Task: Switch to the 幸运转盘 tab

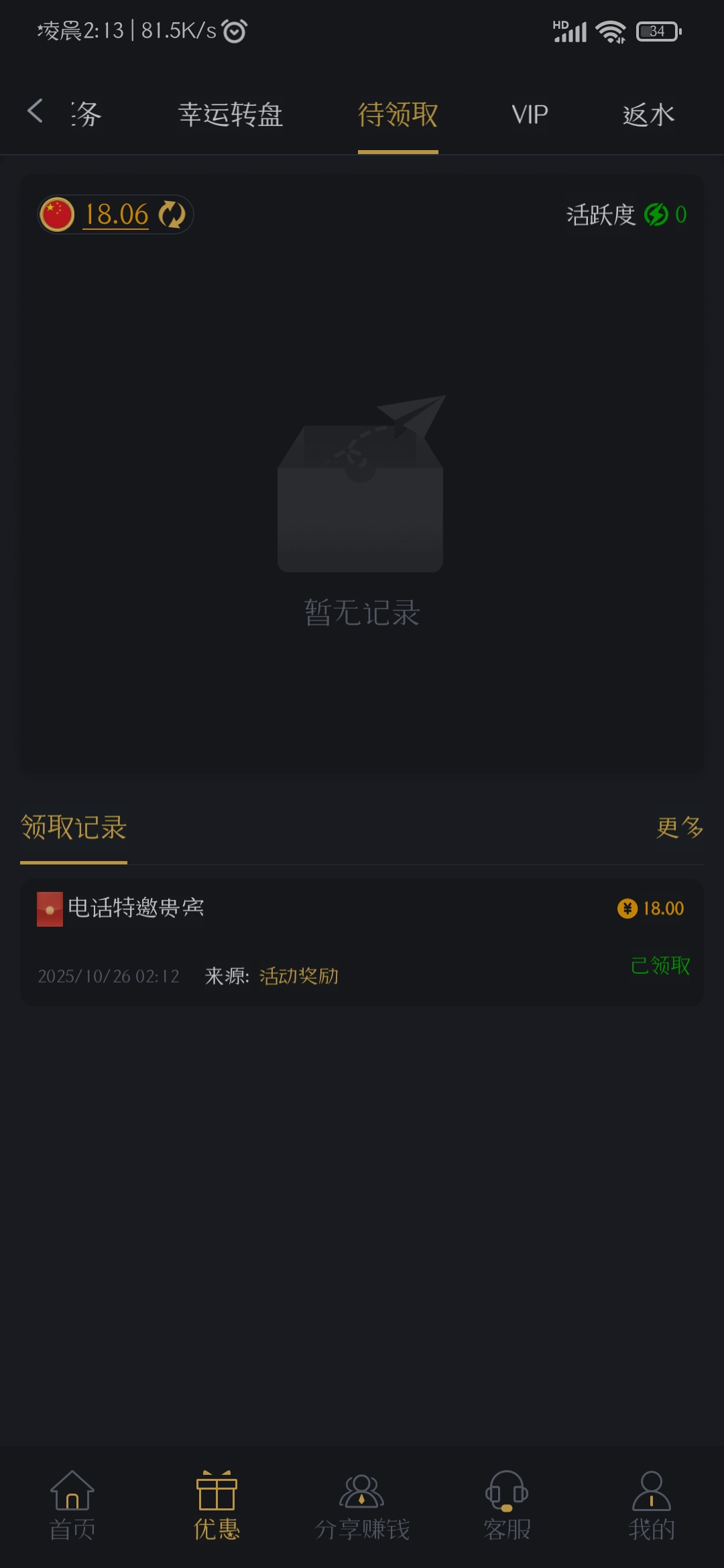Action: (x=230, y=115)
